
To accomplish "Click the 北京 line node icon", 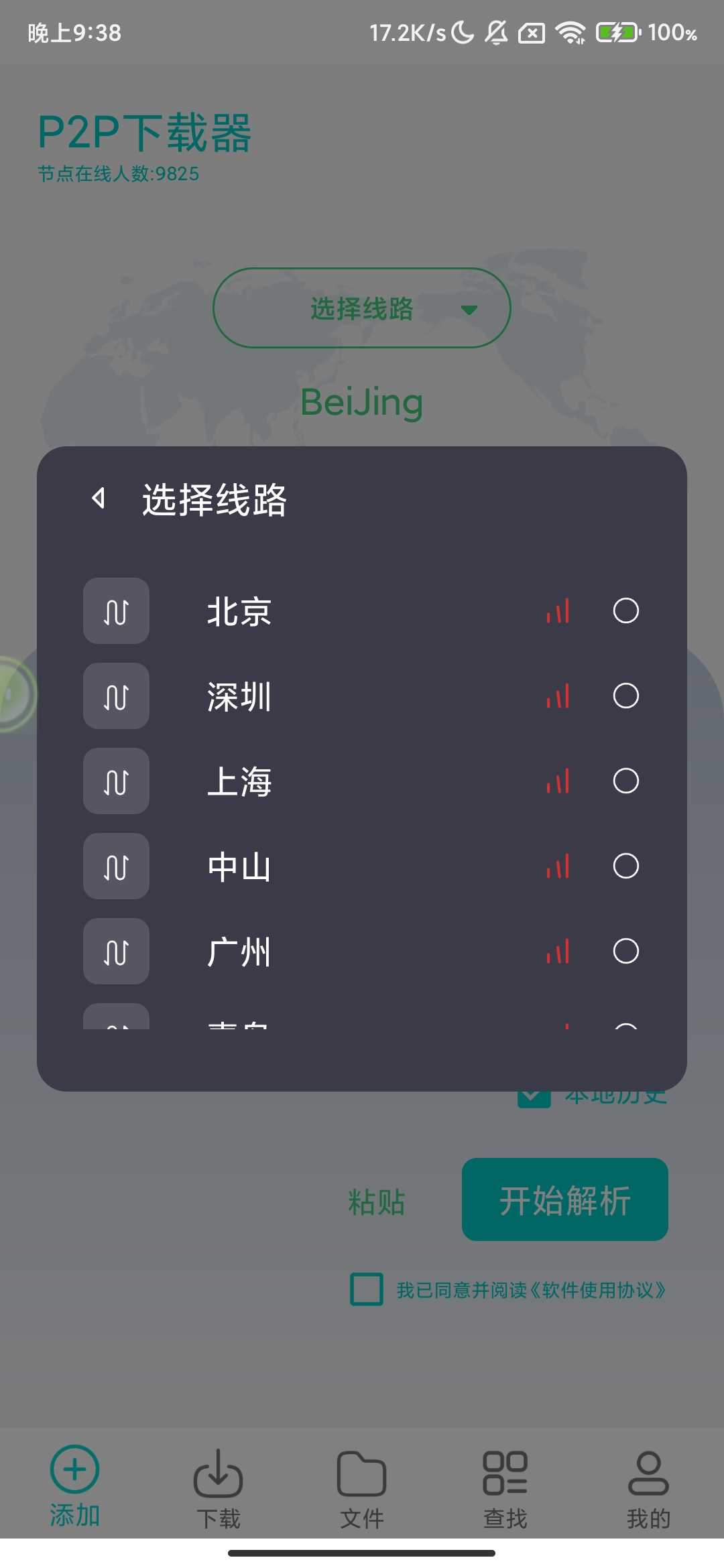I will (115, 611).
